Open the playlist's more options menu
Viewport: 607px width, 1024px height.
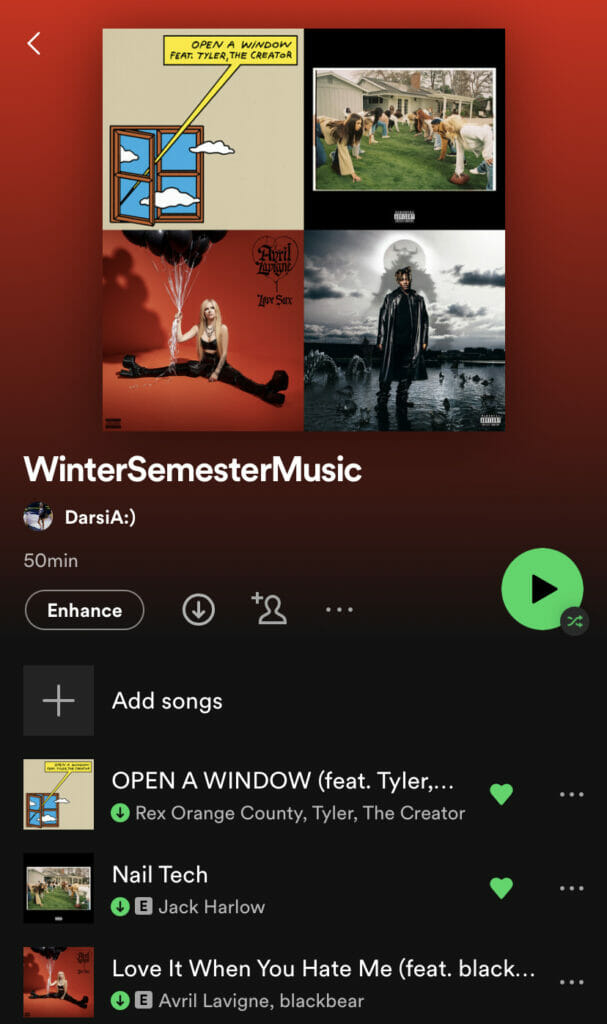(x=339, y=609)
